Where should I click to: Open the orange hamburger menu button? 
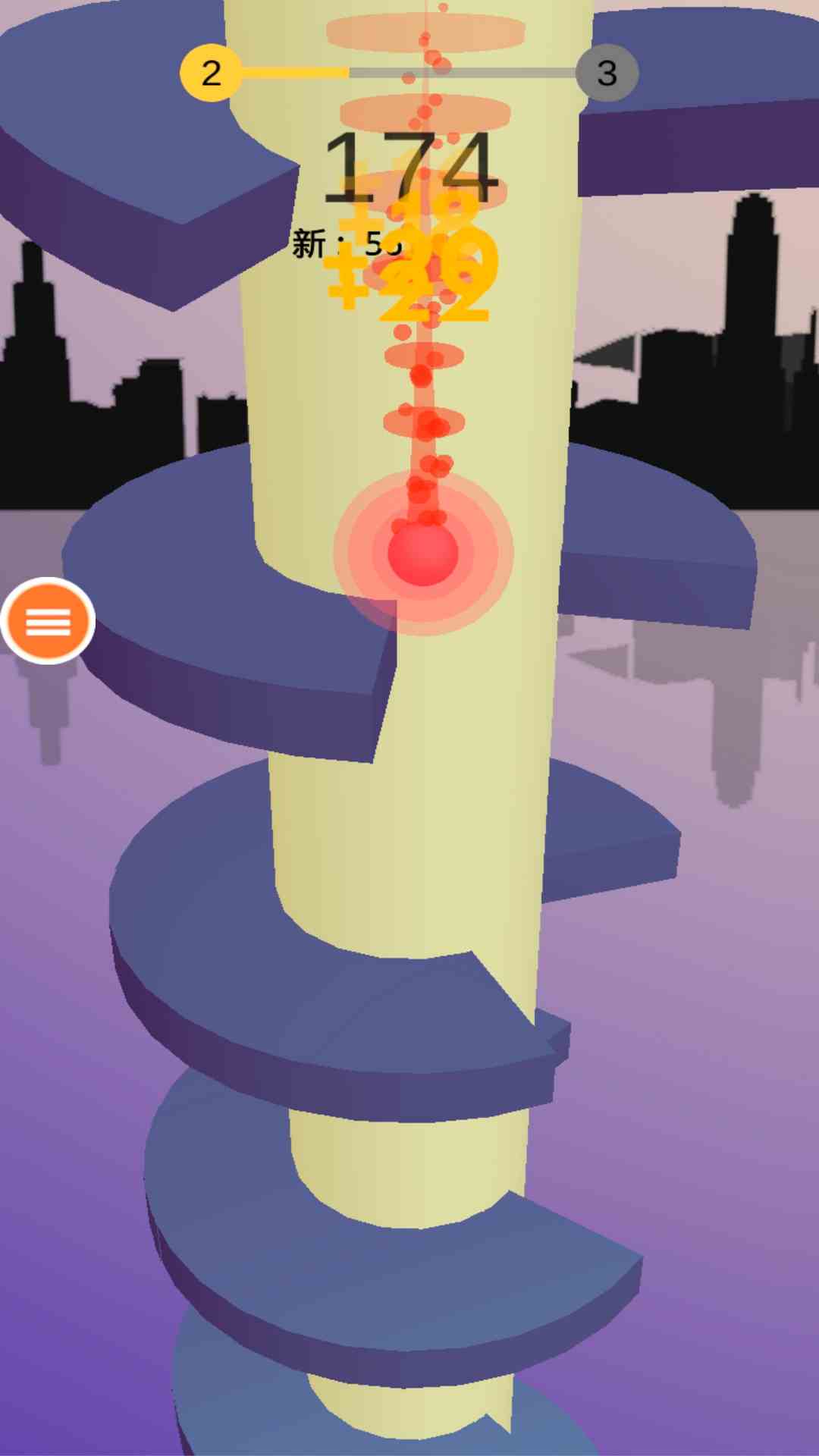48,621
